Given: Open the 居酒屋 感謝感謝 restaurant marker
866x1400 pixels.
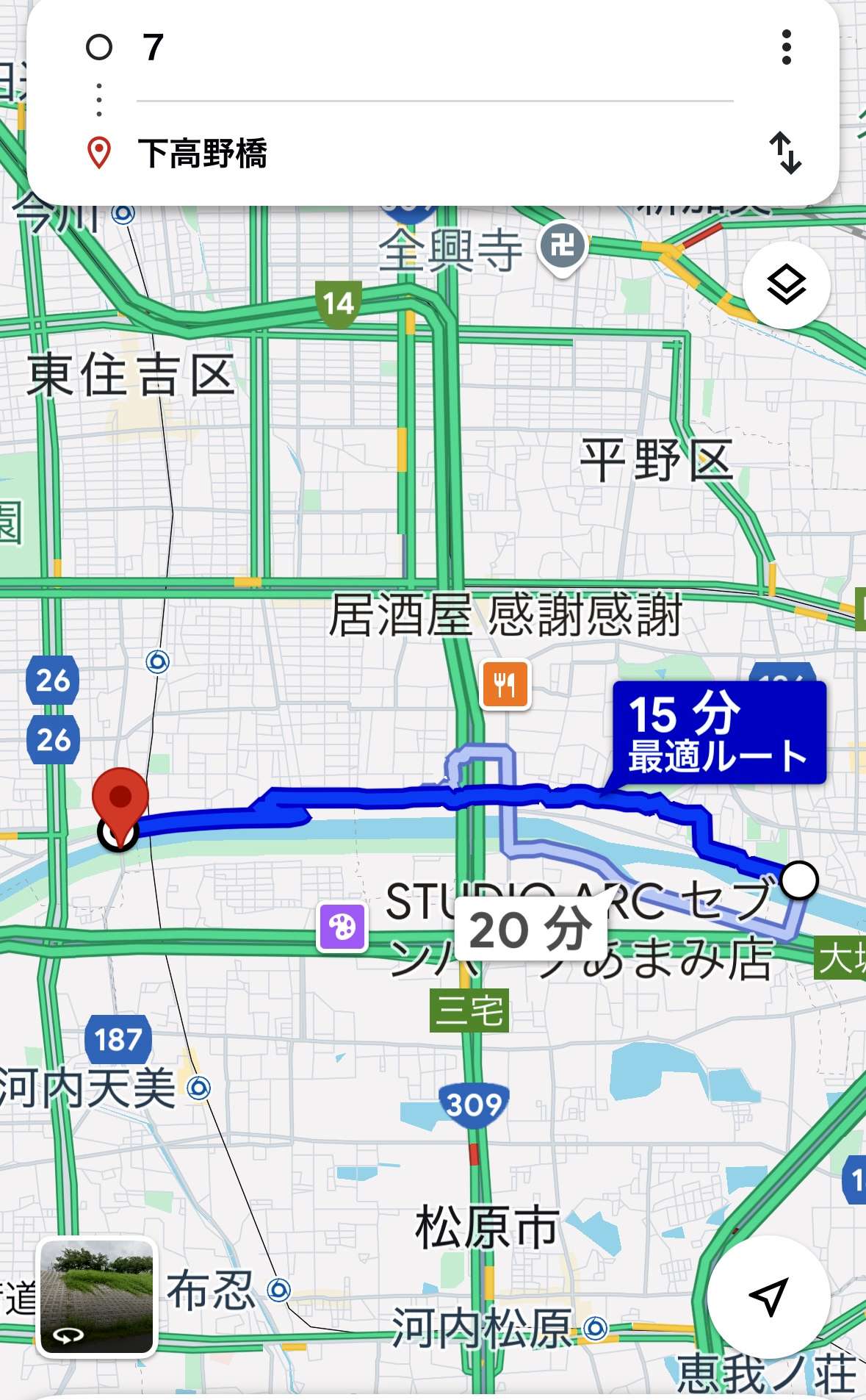Looking at the screenshot, I should point(505,685).
